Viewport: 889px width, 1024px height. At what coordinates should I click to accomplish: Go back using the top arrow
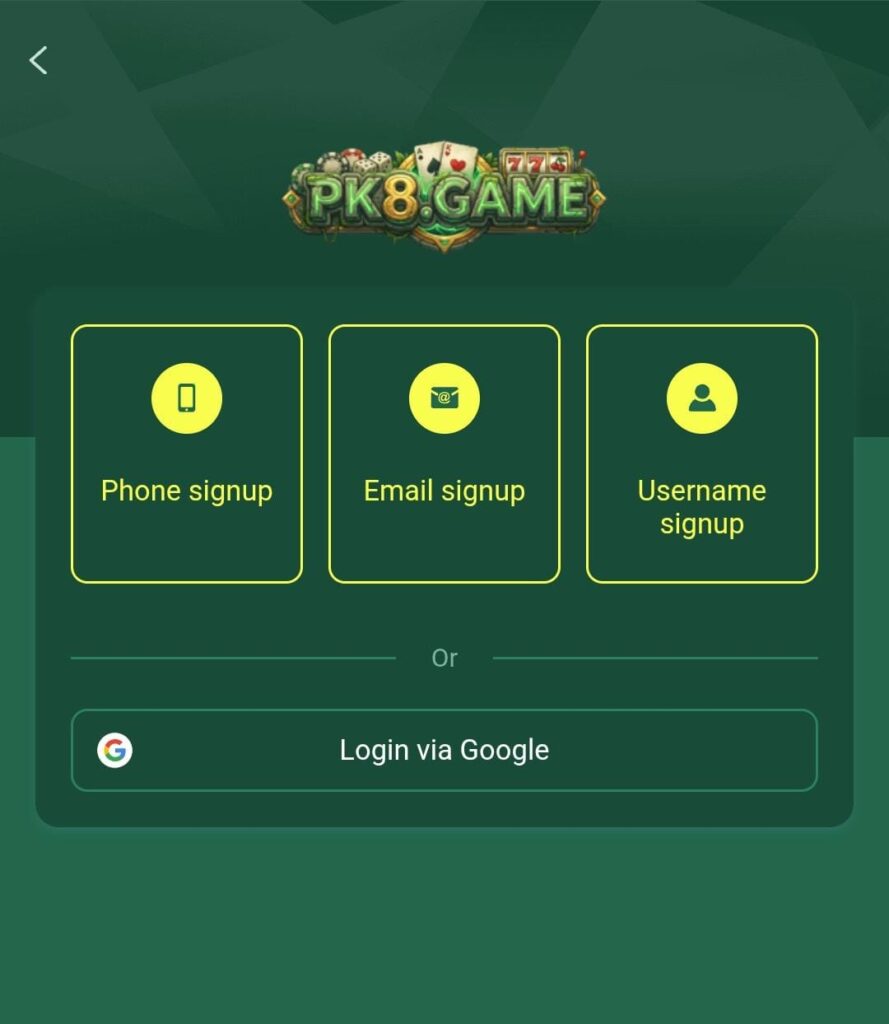[x=38, y=61]
